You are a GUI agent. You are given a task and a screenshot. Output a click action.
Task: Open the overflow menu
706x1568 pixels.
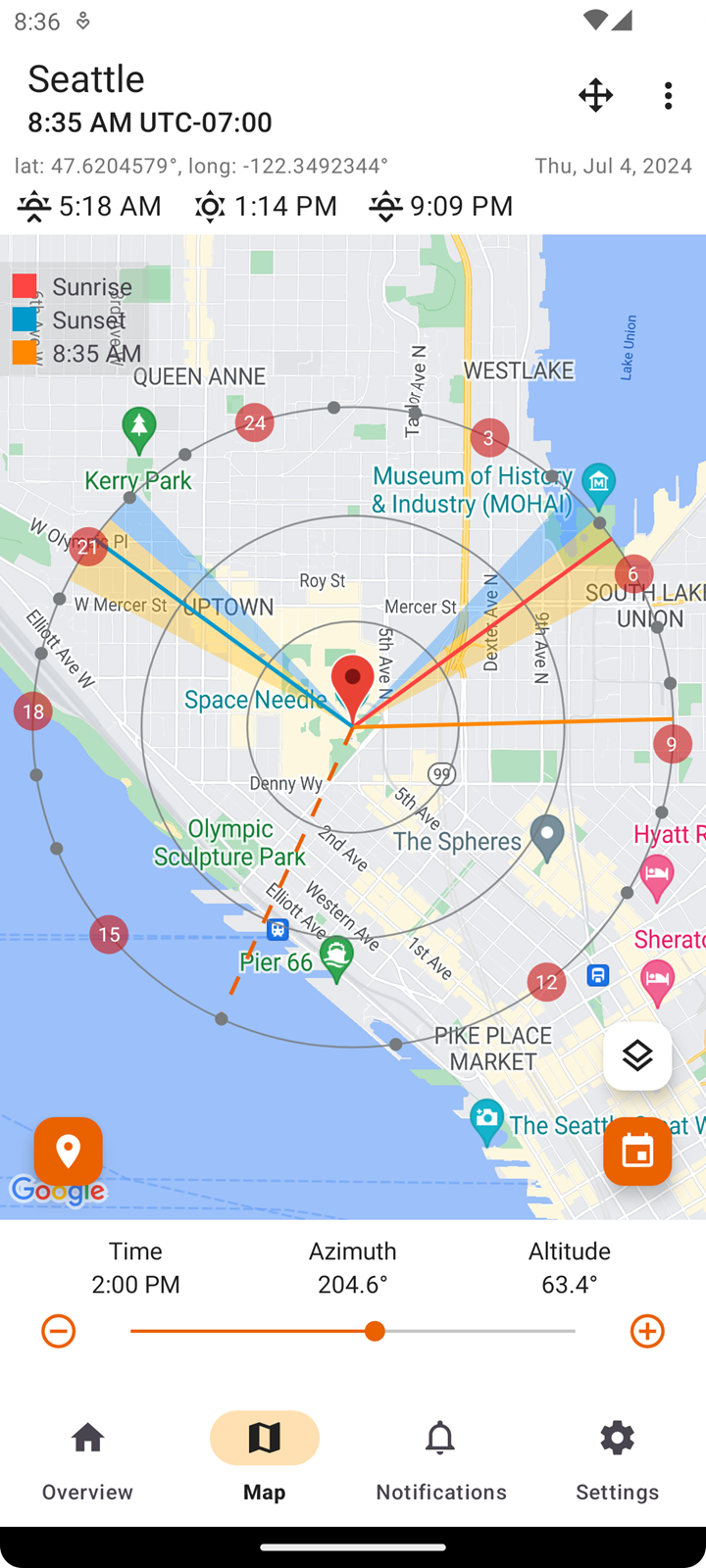[668, 95]
